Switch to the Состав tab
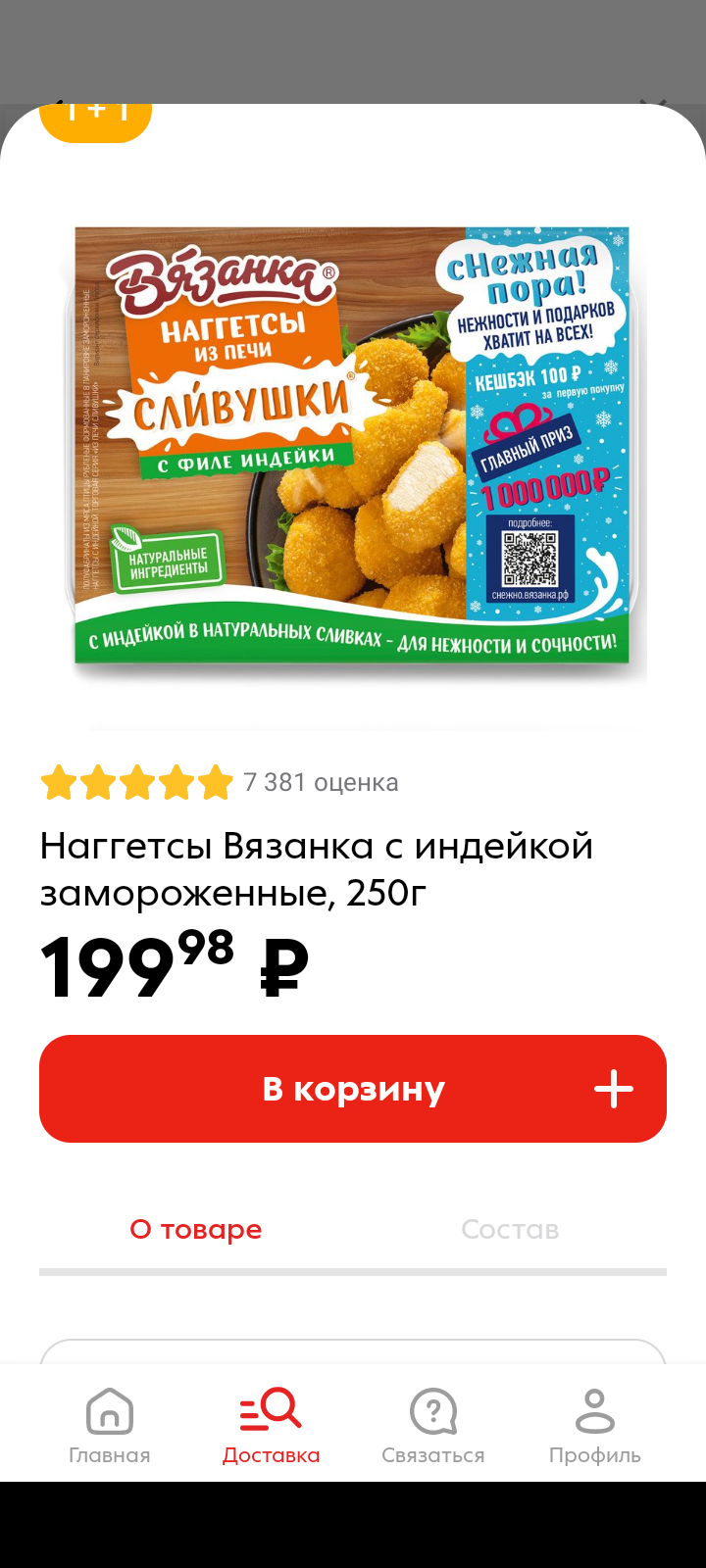 (510, 1229)
